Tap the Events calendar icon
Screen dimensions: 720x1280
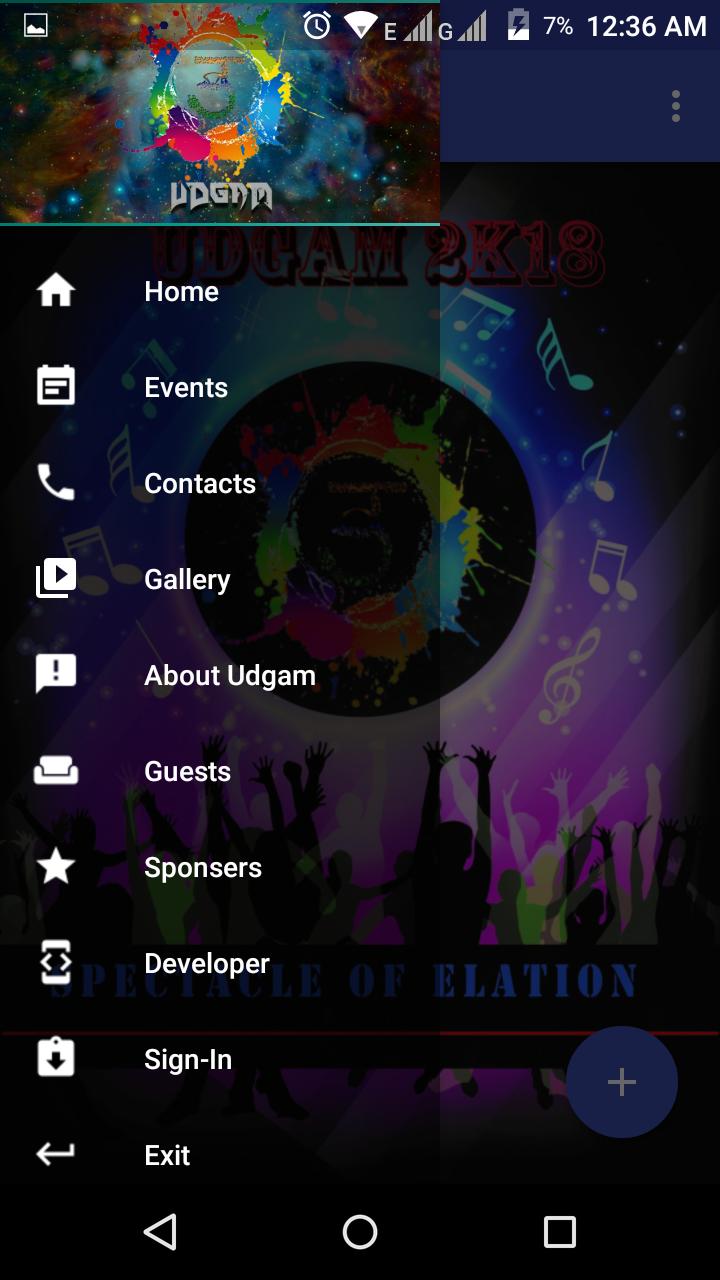tap(55, 385)
